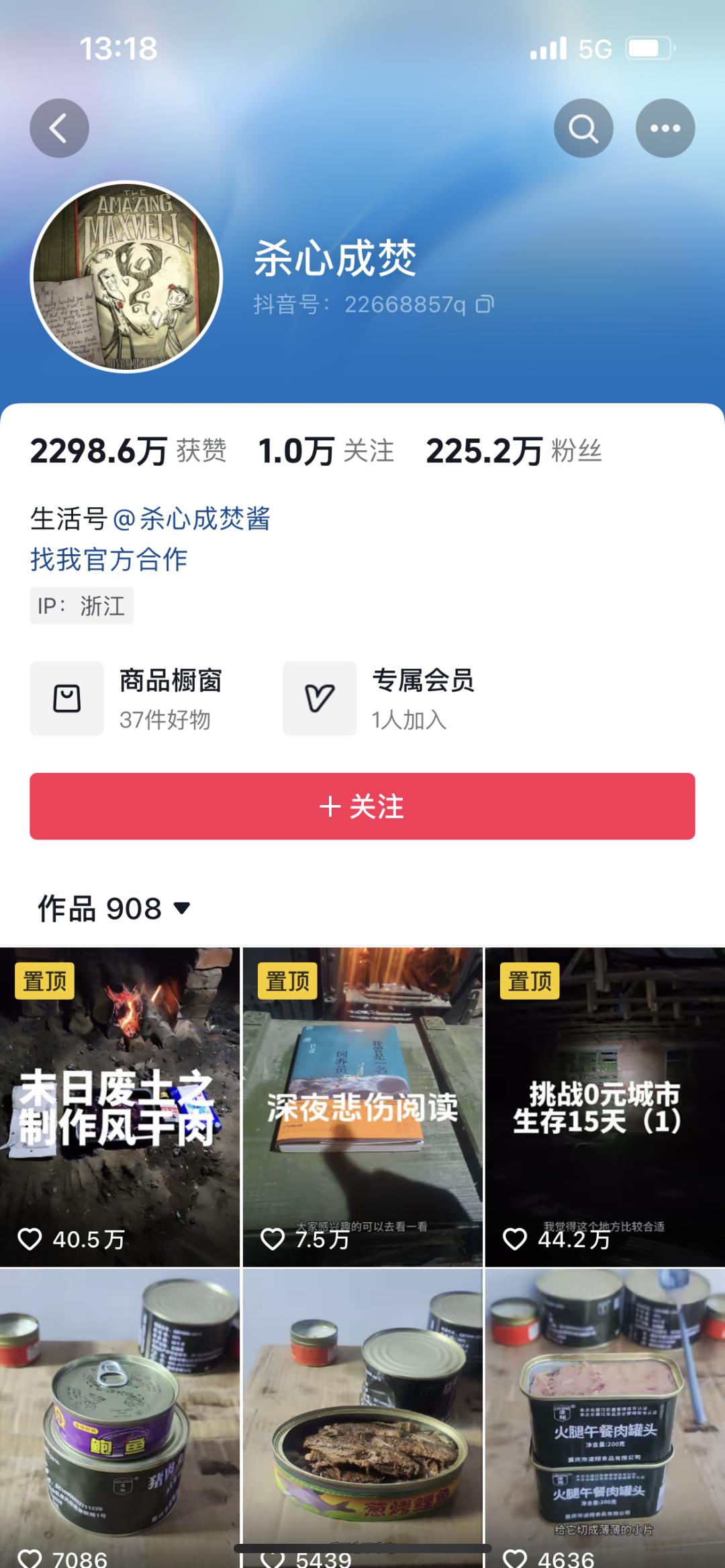Expand the 作品 908 sort dropdown

tap(114, 908)
